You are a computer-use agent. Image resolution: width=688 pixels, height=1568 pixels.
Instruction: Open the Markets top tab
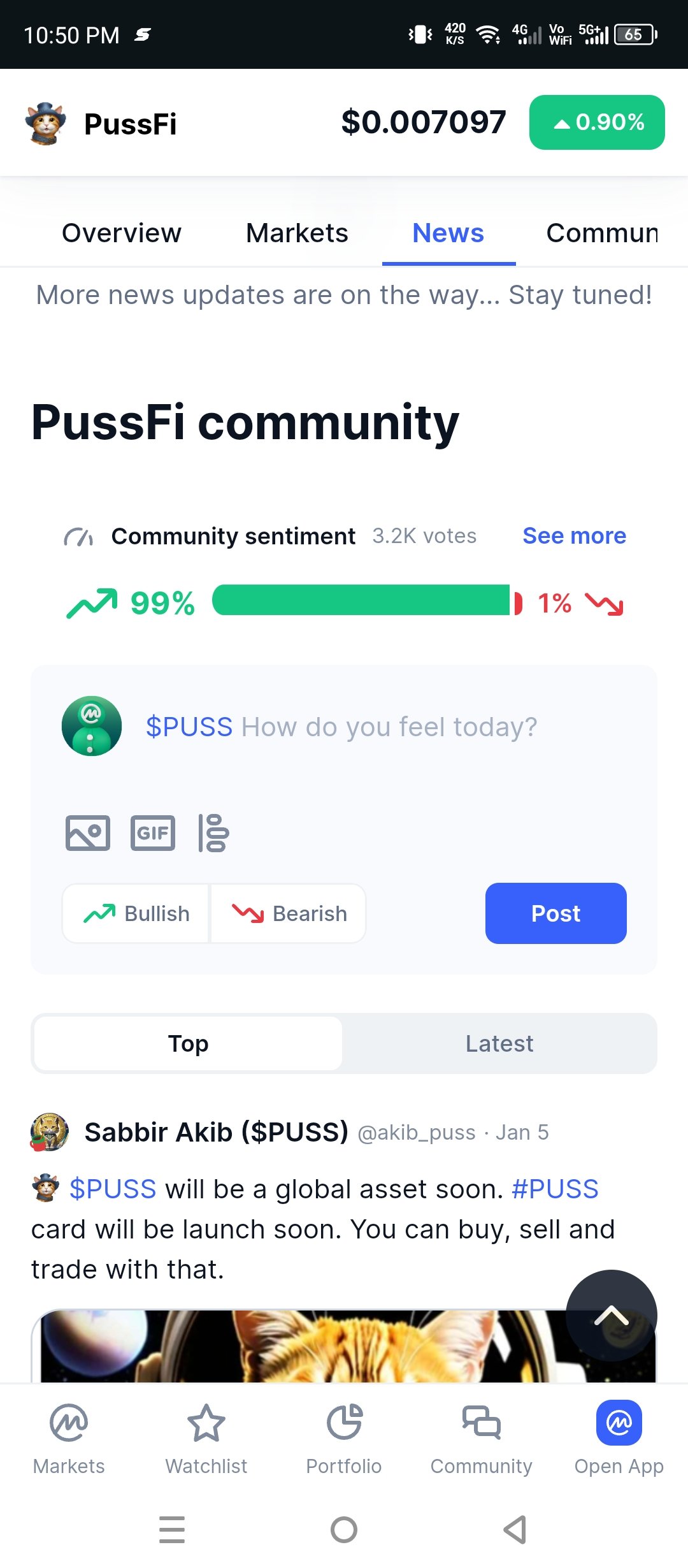[x=297, y=233]
